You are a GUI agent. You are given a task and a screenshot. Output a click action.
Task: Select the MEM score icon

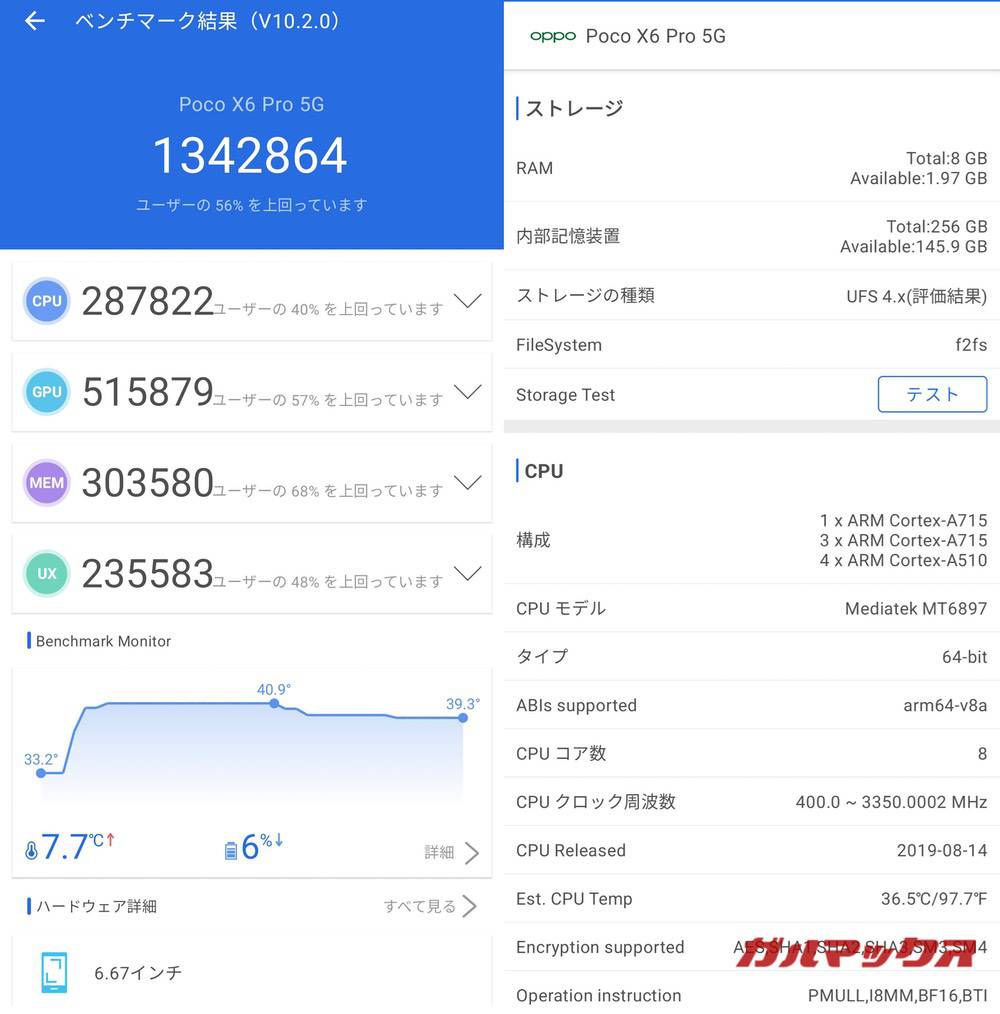[x=45, y=483]
